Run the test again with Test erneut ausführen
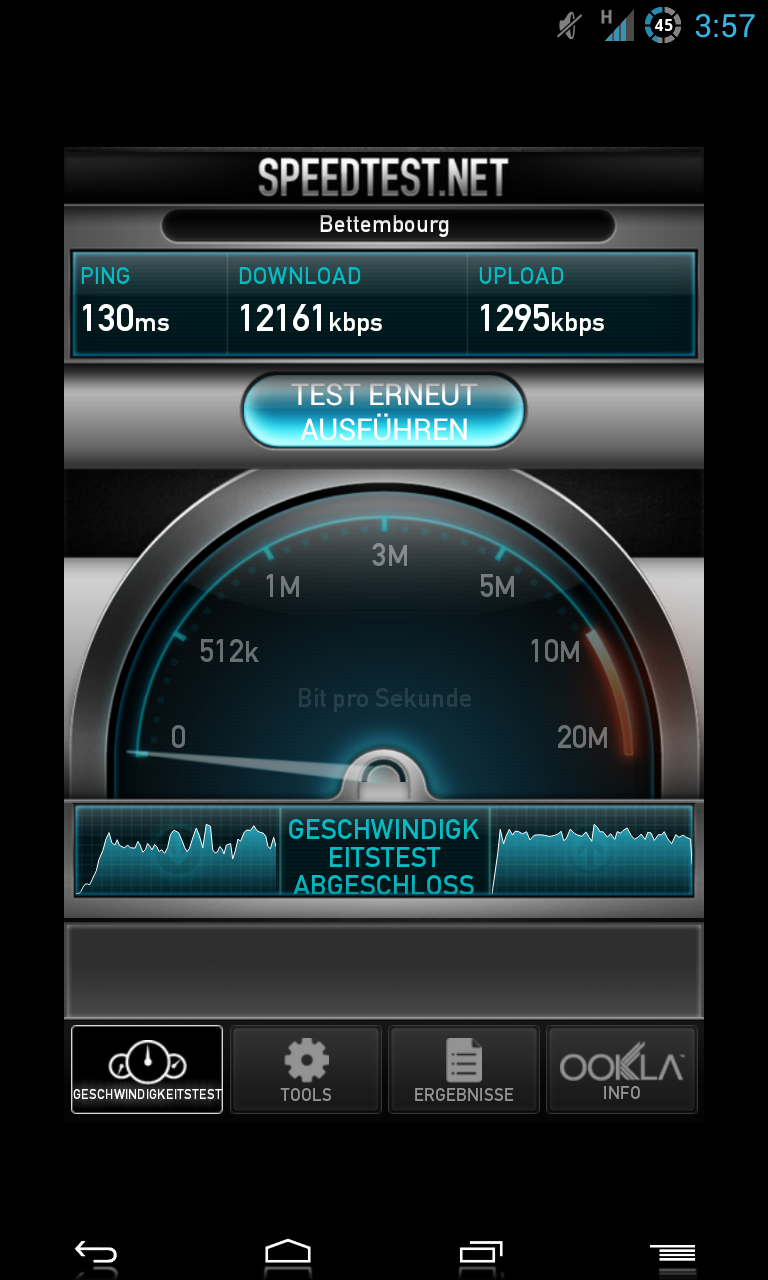 point(384,411)
